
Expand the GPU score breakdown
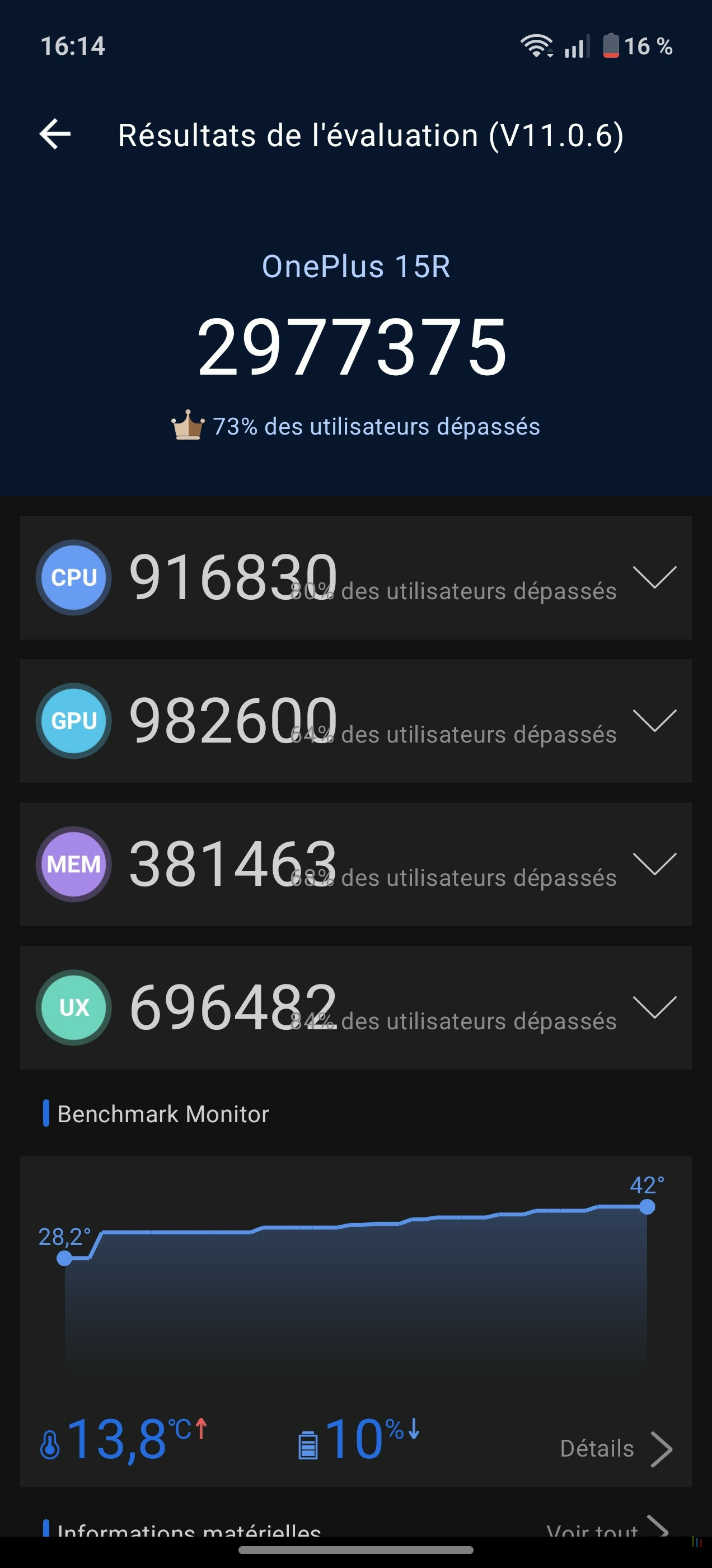coord(654,721)
